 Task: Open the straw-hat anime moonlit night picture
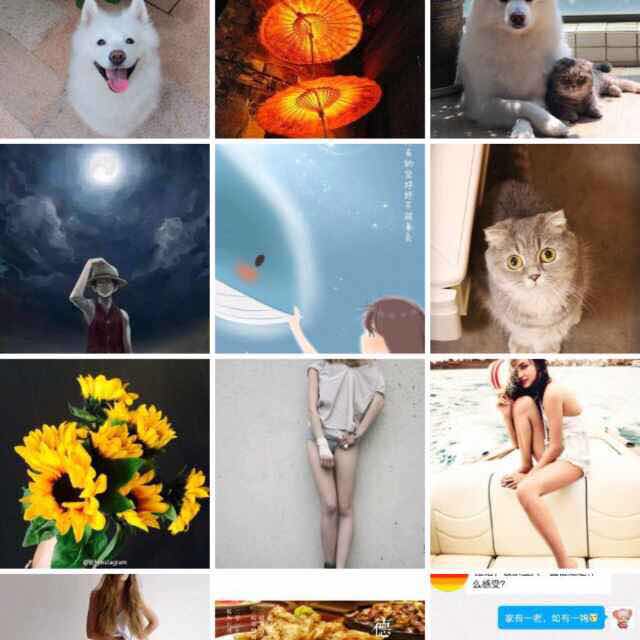coord(105,248)
